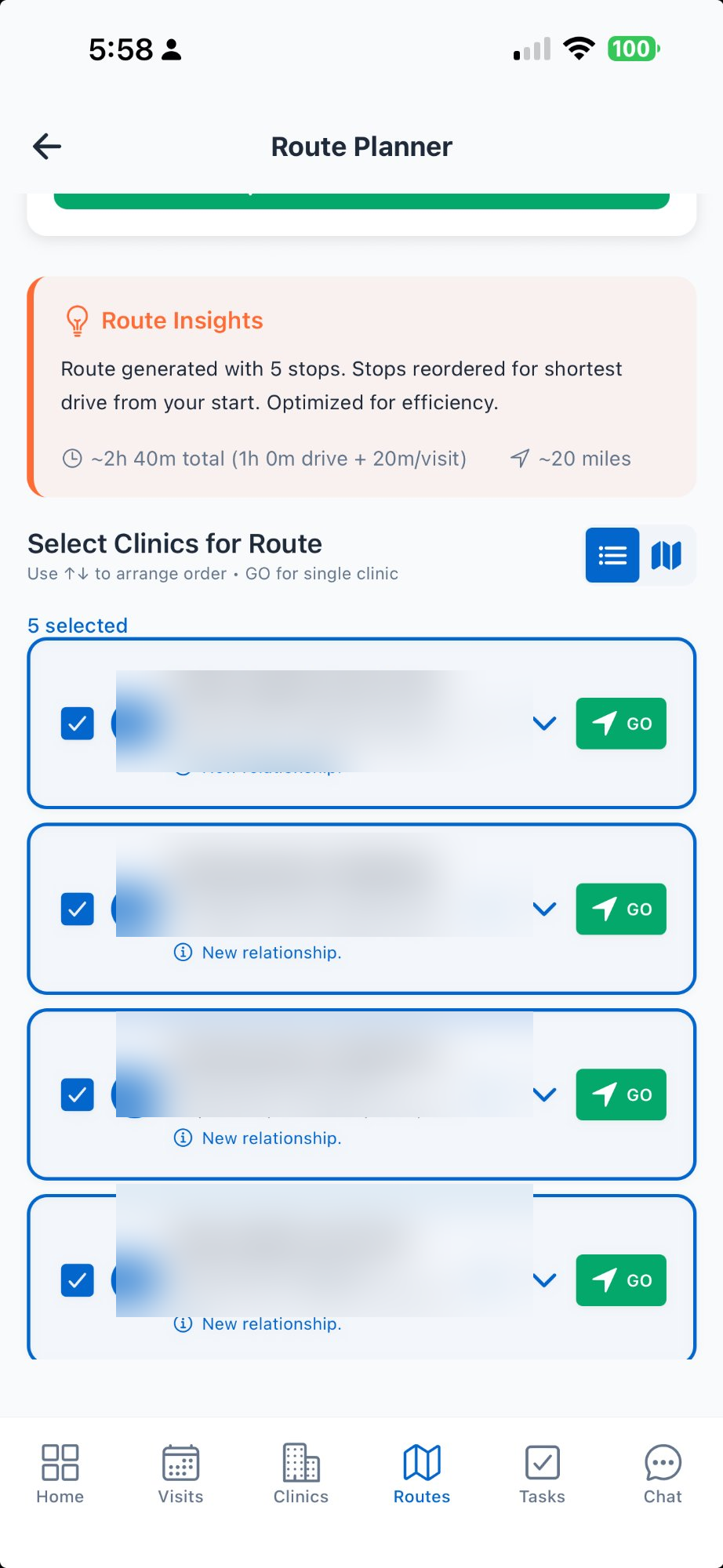Expand the first clinic card's chevron
The width and height of the screenshot is (723, 1568).
(x=544, y=724)
